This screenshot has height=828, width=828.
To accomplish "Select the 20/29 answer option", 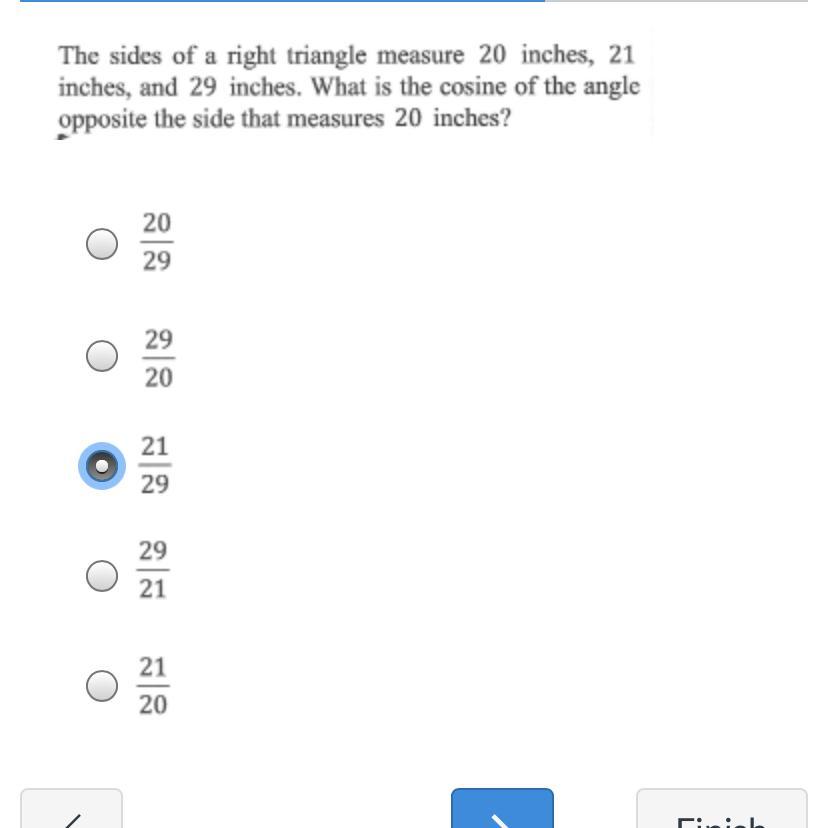I will pyautogui.click(x=102, y=243).
